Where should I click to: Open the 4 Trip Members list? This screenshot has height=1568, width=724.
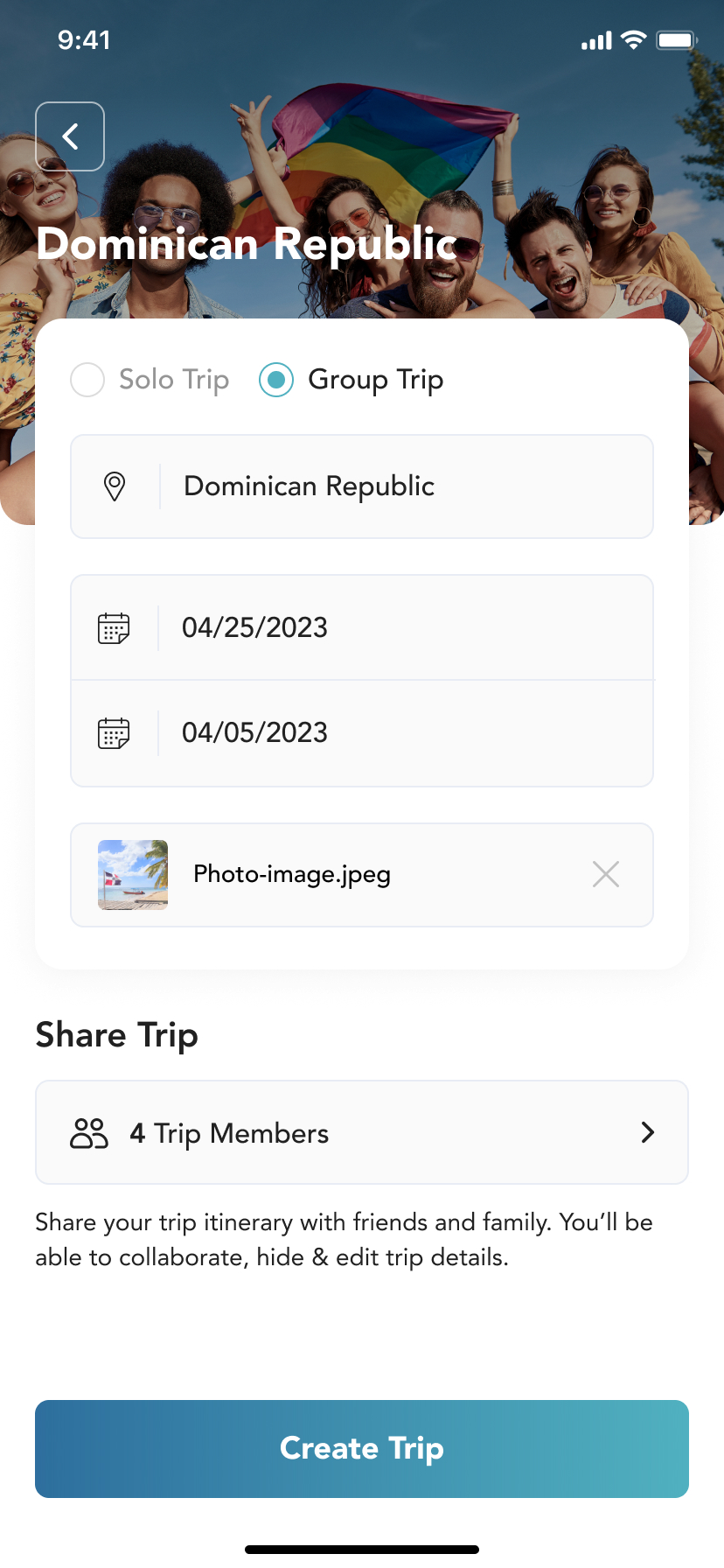pos(361,1132)
